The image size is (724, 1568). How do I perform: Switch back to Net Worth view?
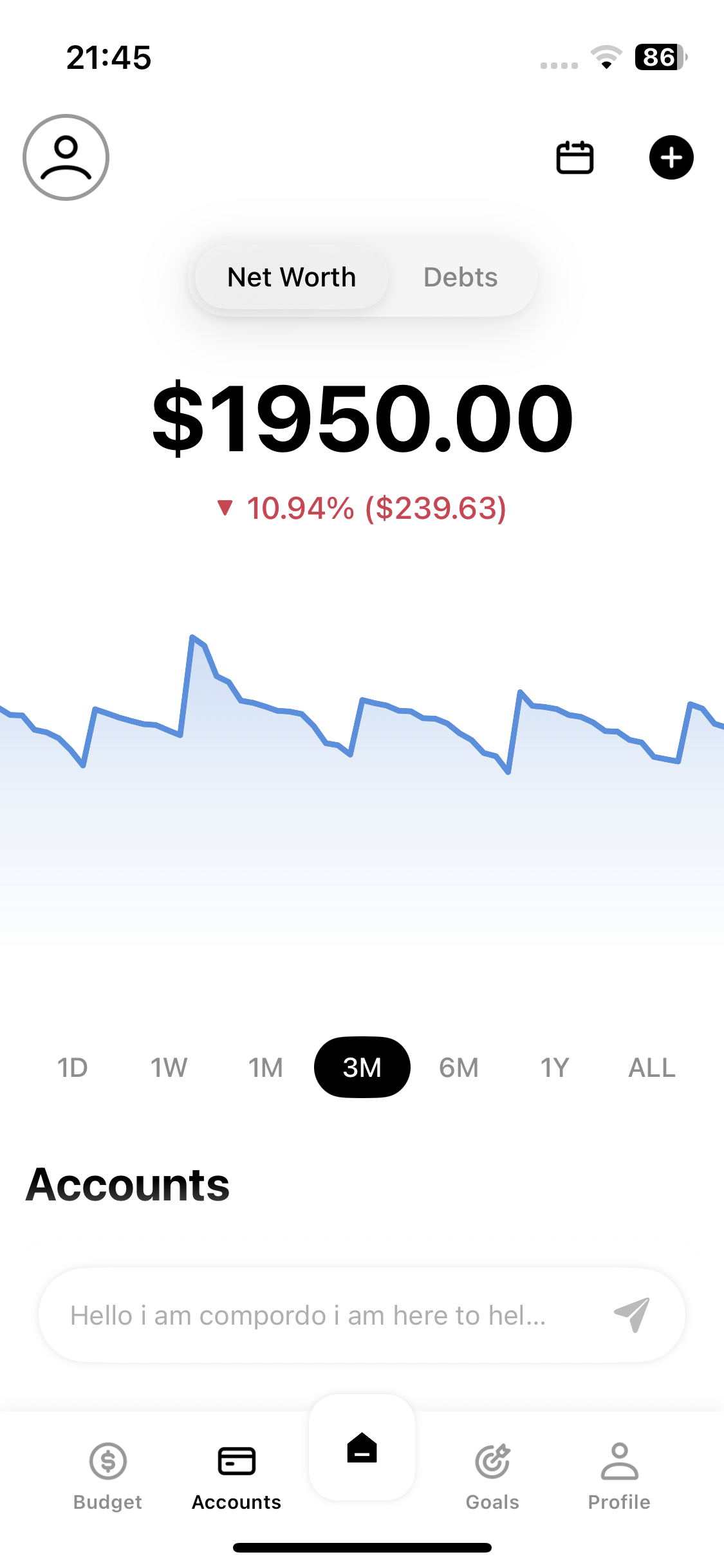coord(292,277)
